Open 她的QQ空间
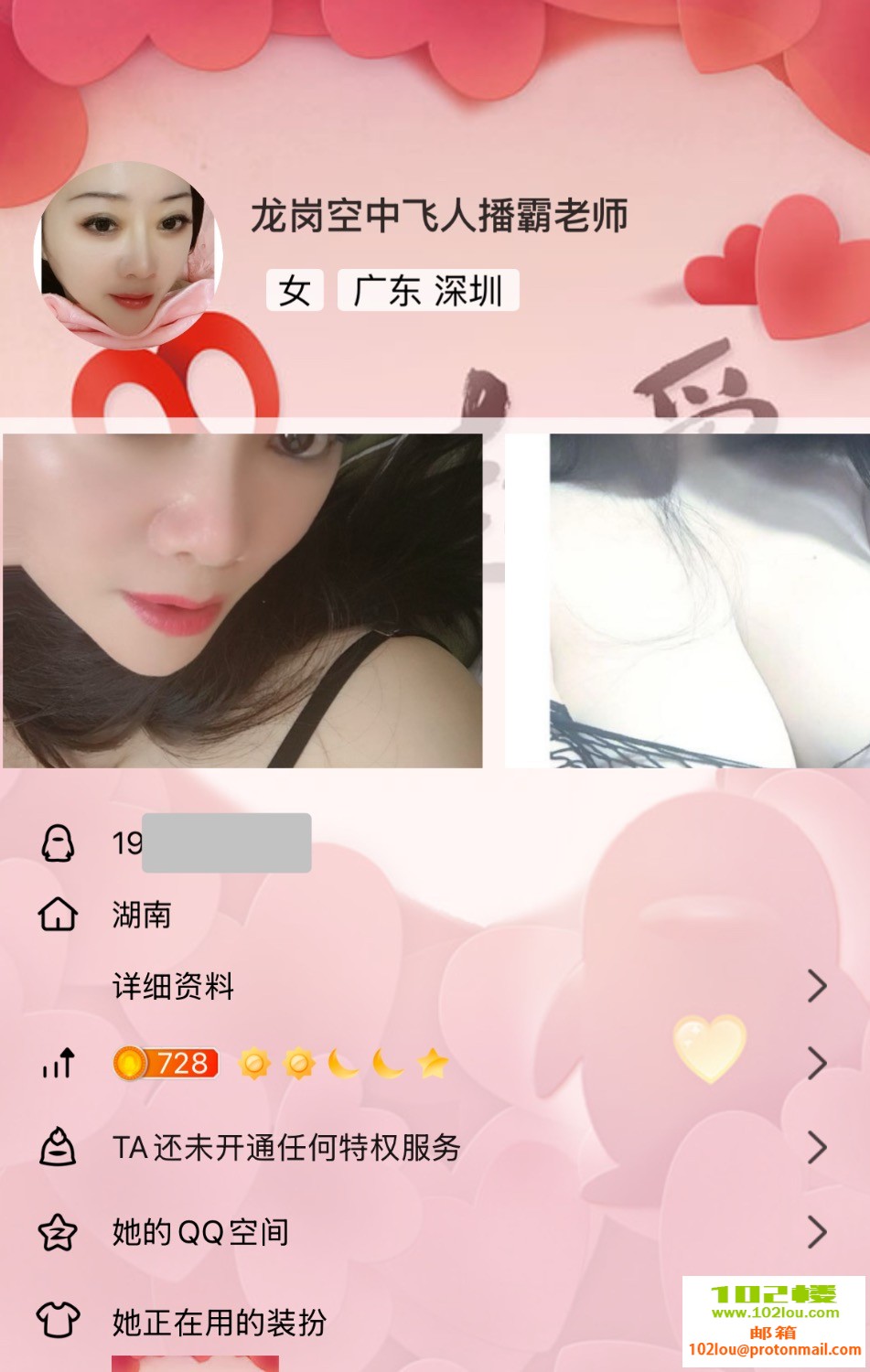 coord(435,1232)
